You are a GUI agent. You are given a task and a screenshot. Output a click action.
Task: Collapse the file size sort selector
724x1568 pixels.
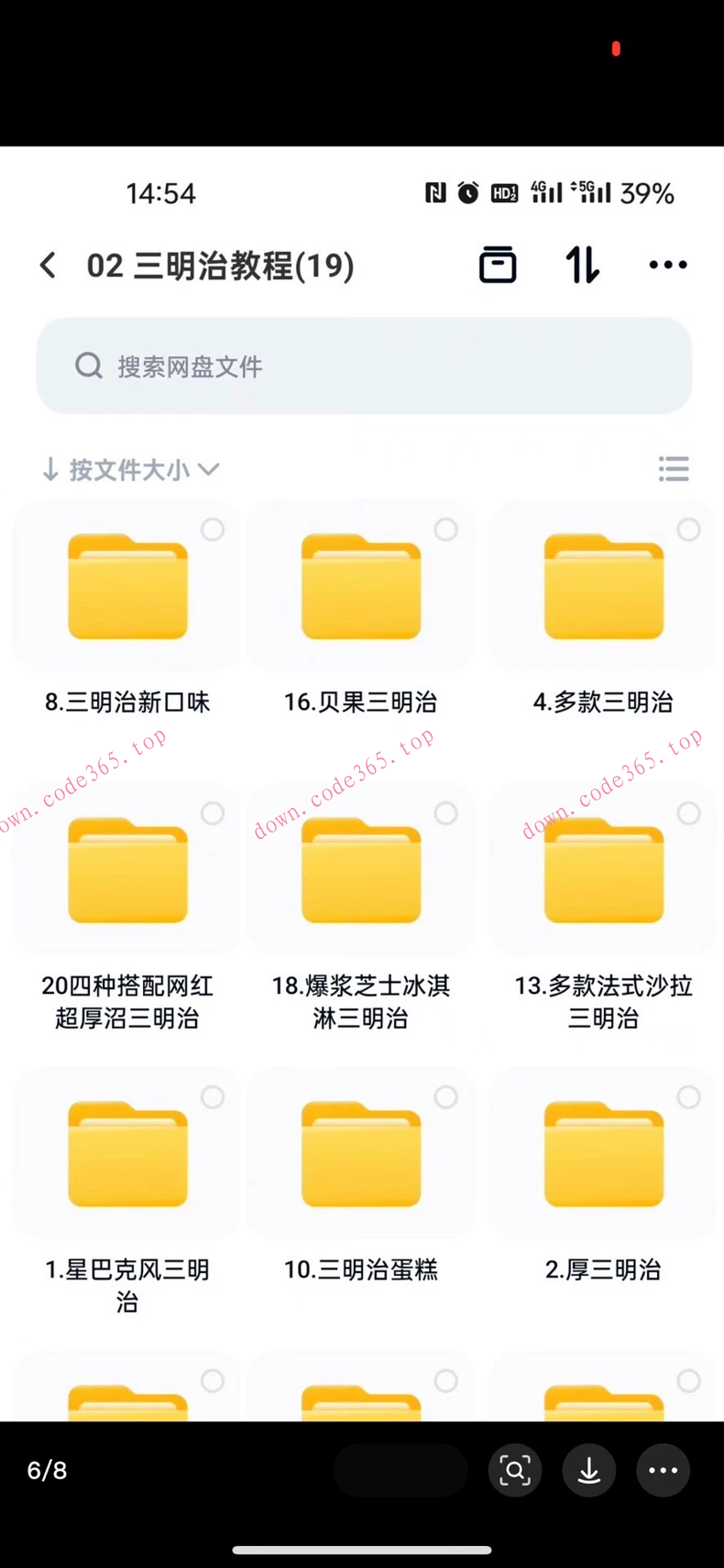(x=209, y=470)
